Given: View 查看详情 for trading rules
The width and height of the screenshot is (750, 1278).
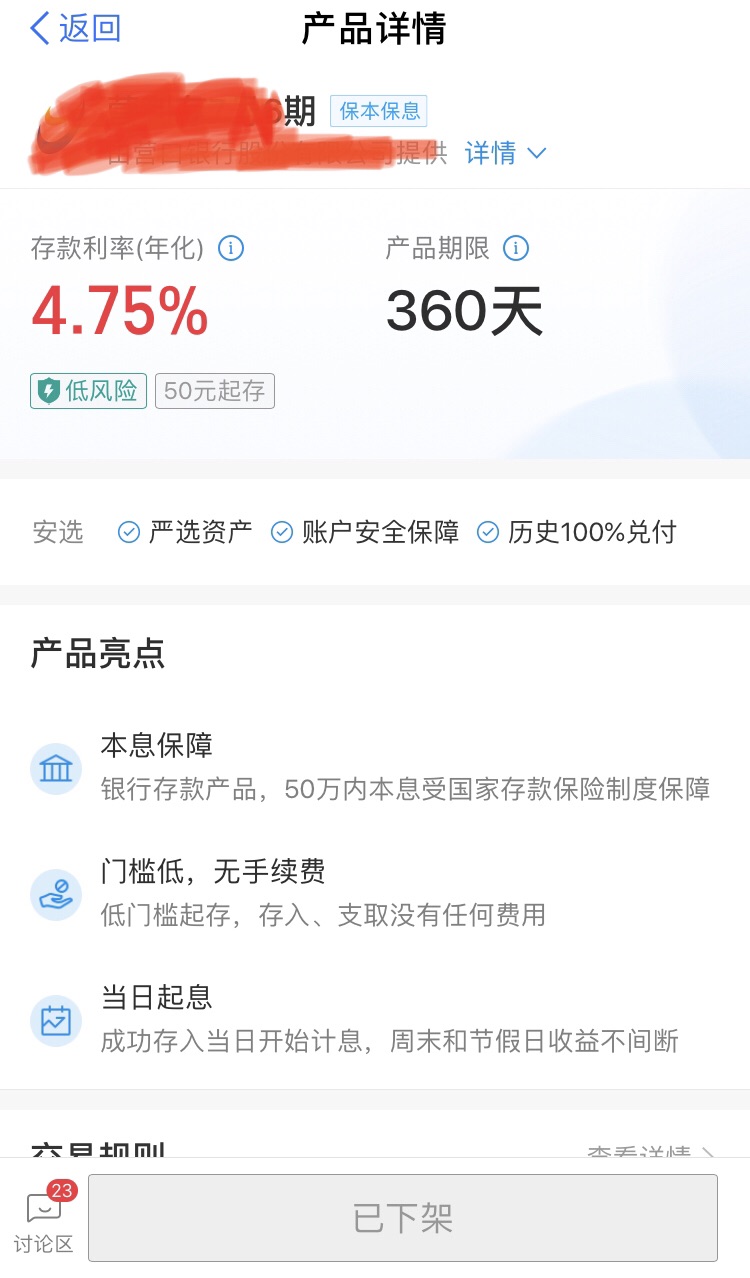Looking at the screenshot, I should point(650,1152).
